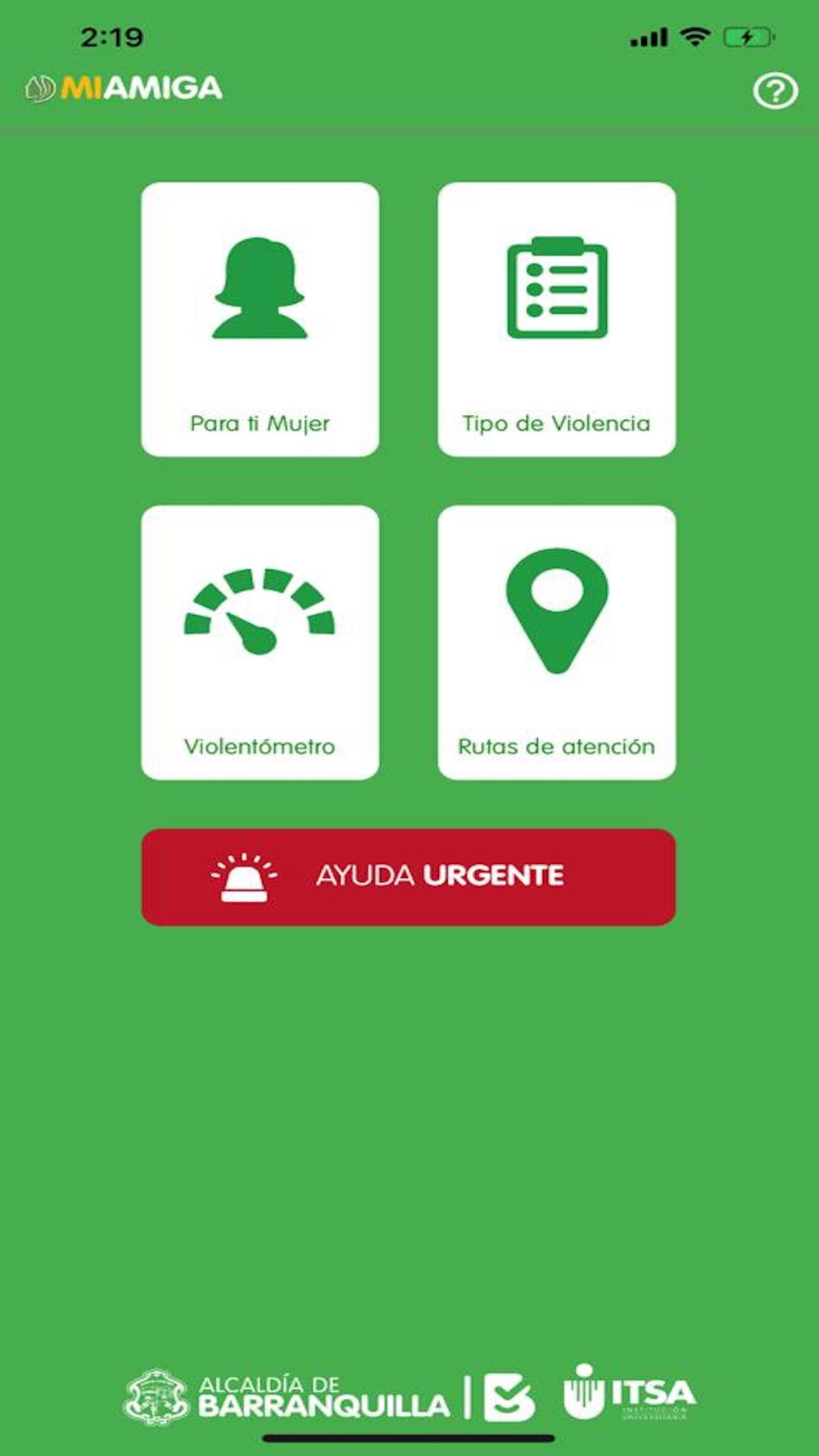
Task: Tap the red Ayuda Urgente button
Action: tap(409, 877)
